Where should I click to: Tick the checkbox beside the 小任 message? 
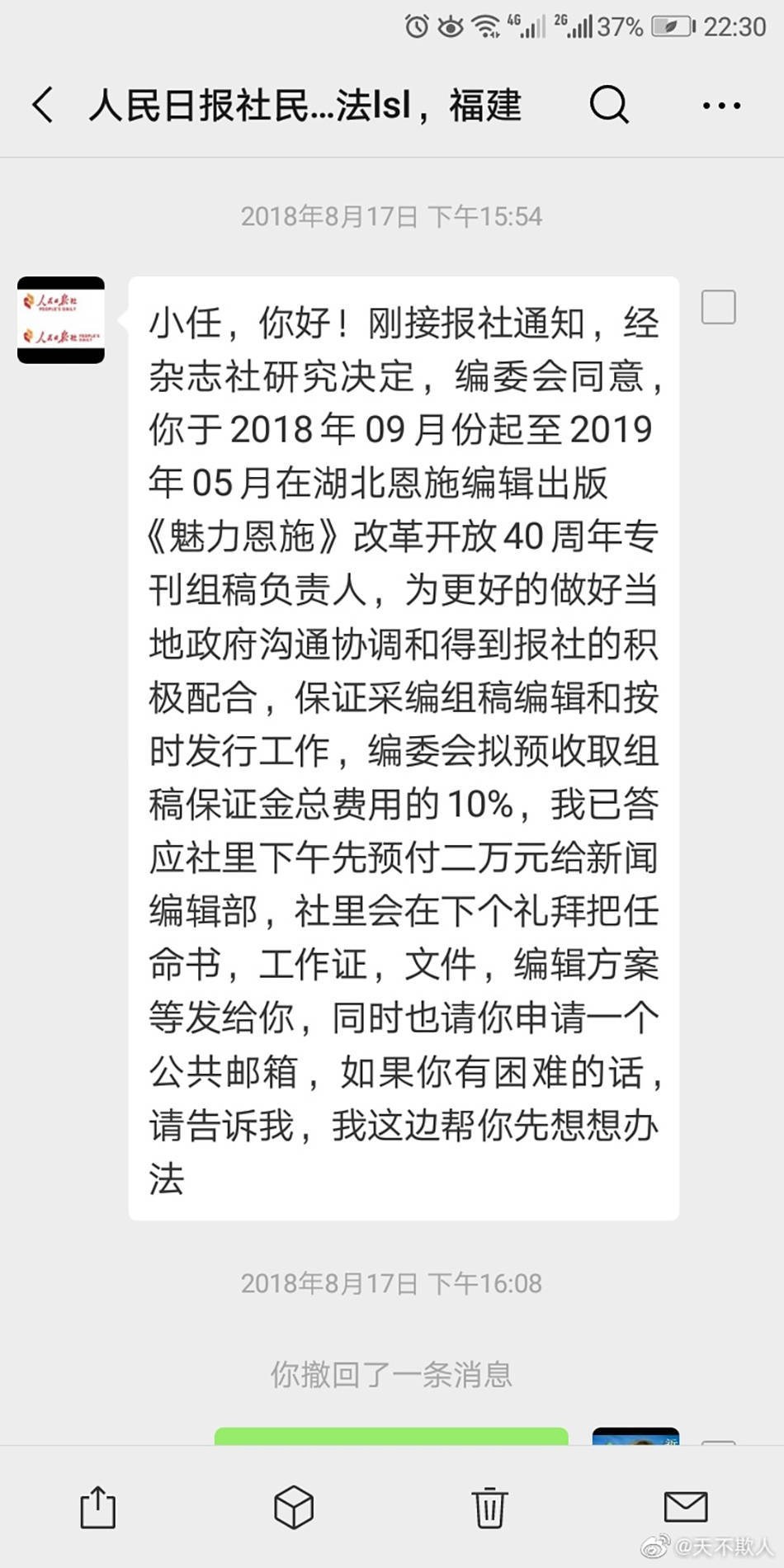[x=718, y=307]
